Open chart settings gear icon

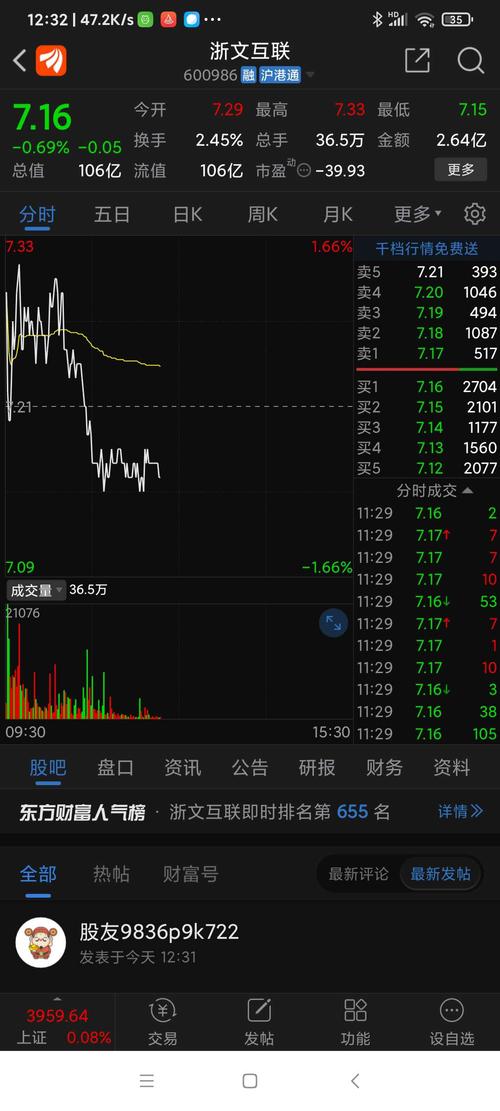(475, 214)
